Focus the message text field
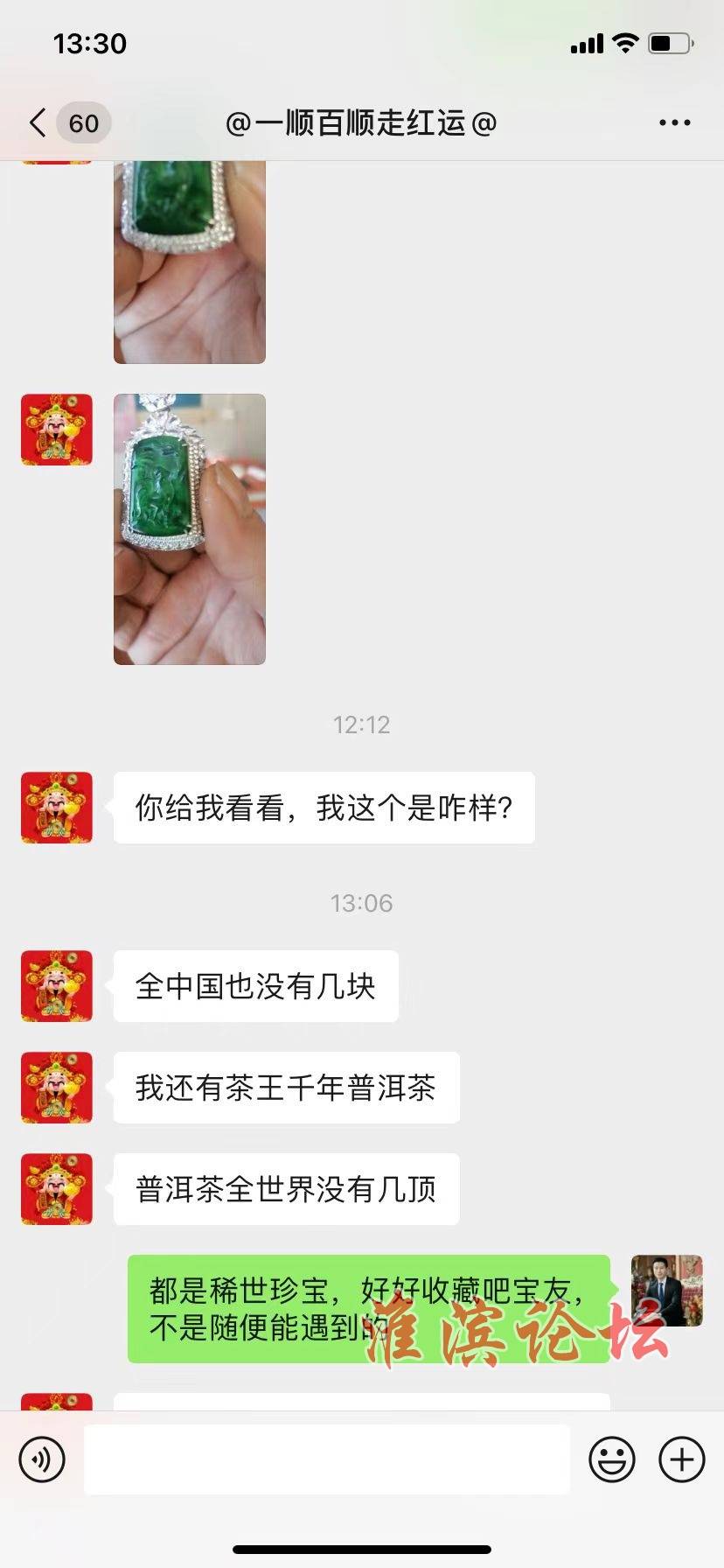 point(326,1459)
